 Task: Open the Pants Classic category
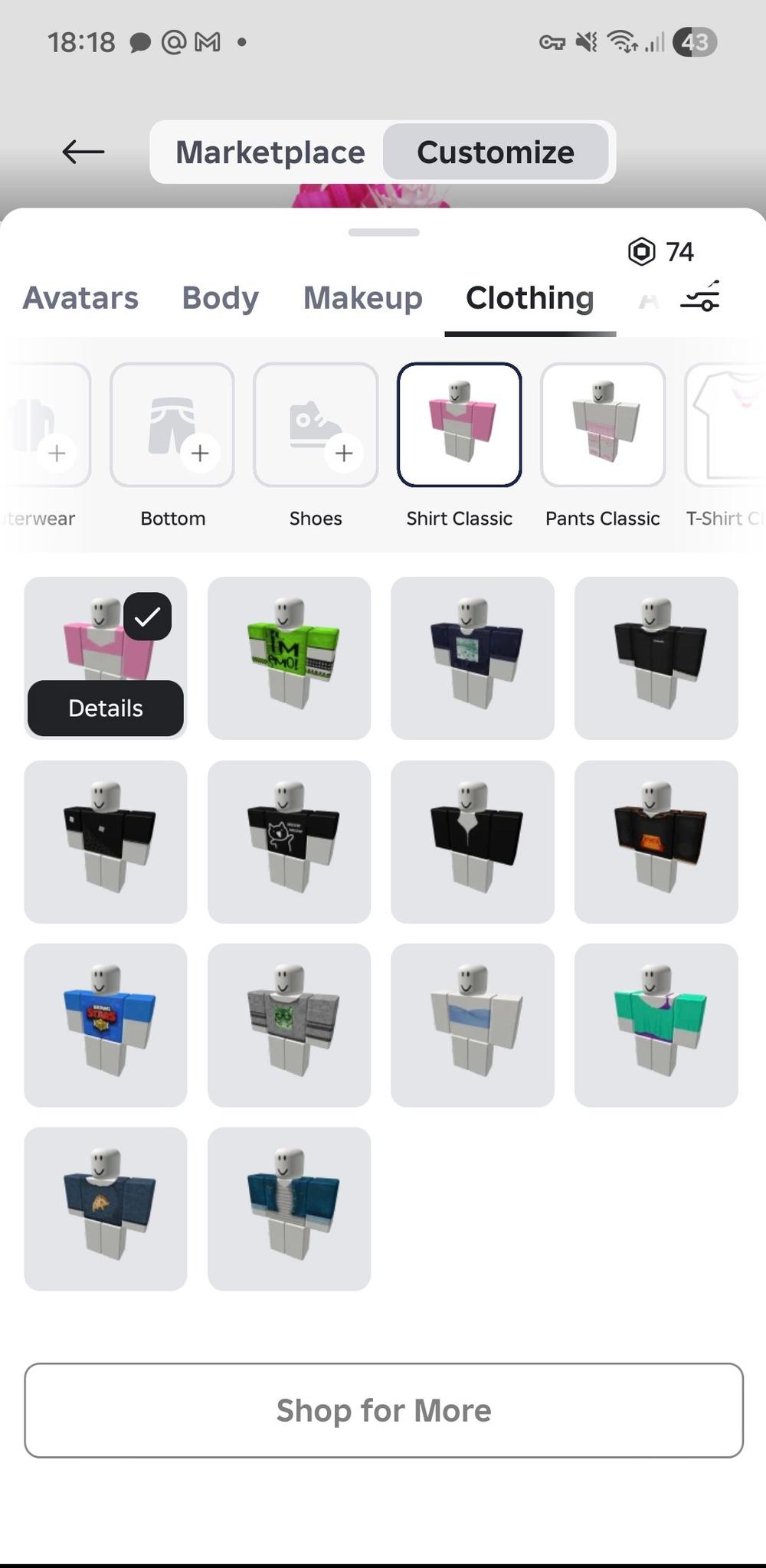click(x=602, y=425)
